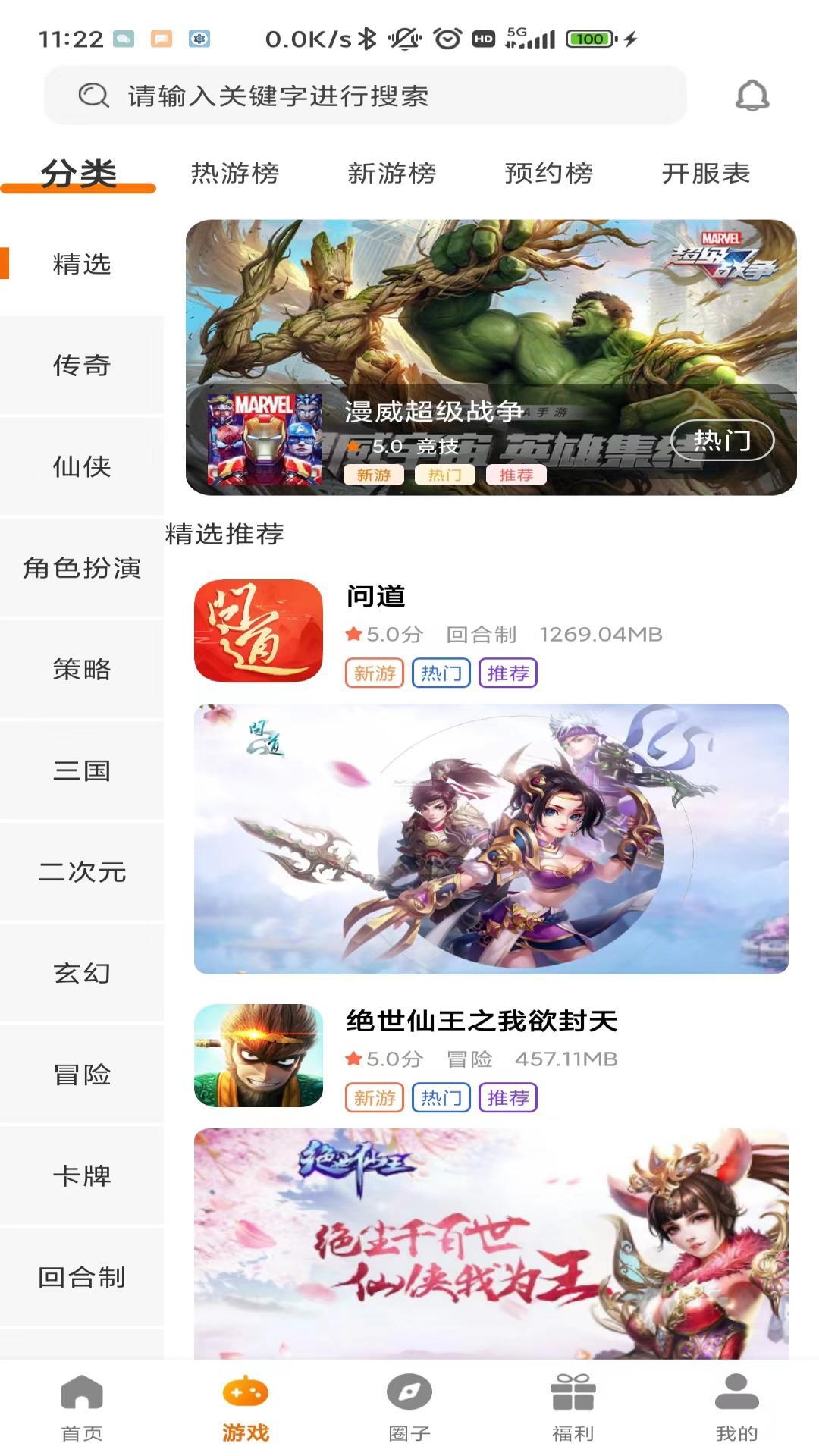Select the 二次元 category in sidebar
The image size is (819, 1456).
click(81, 873)
